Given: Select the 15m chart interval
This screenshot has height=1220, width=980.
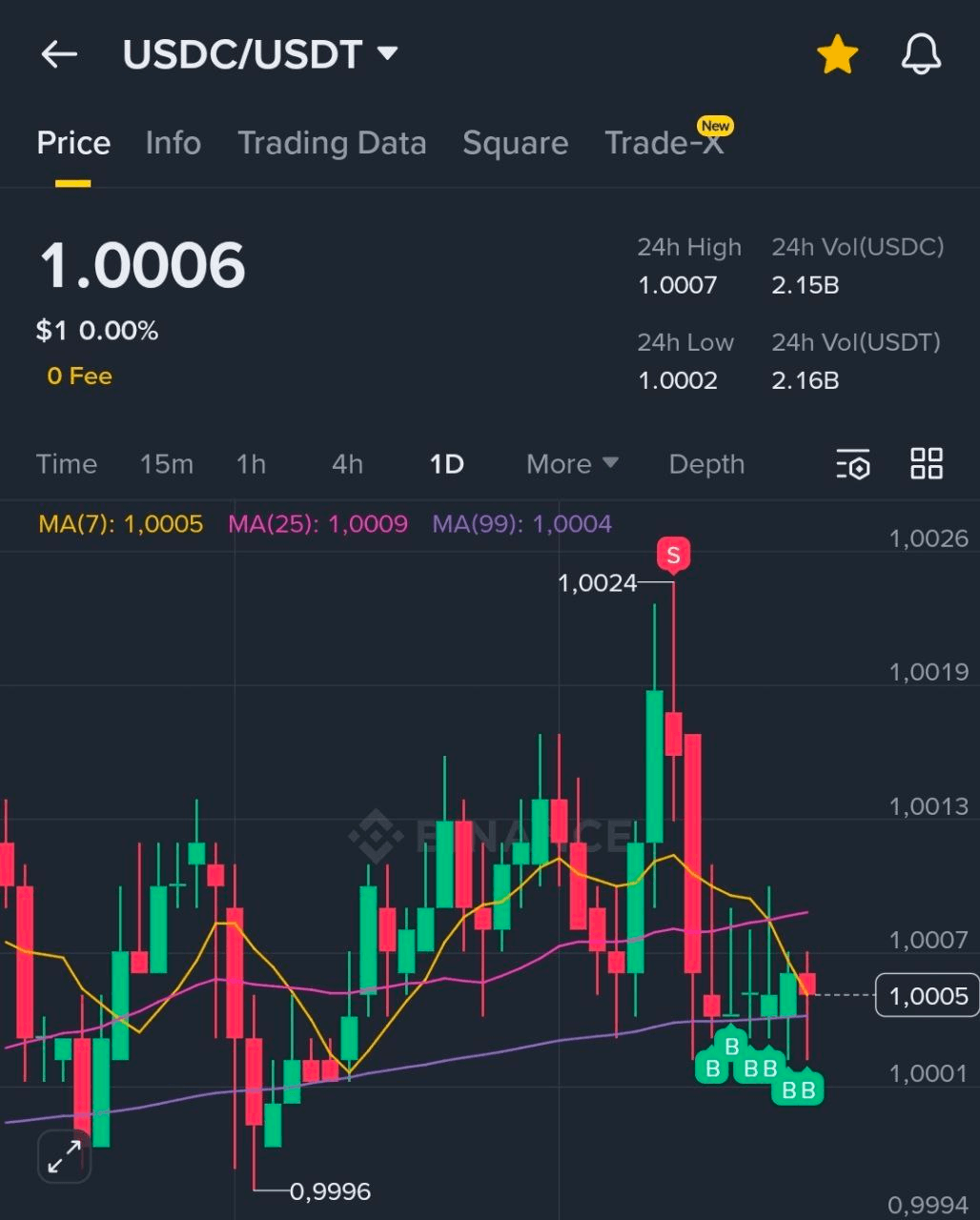Looking at the screenshot, I should [x=167, y=464].
